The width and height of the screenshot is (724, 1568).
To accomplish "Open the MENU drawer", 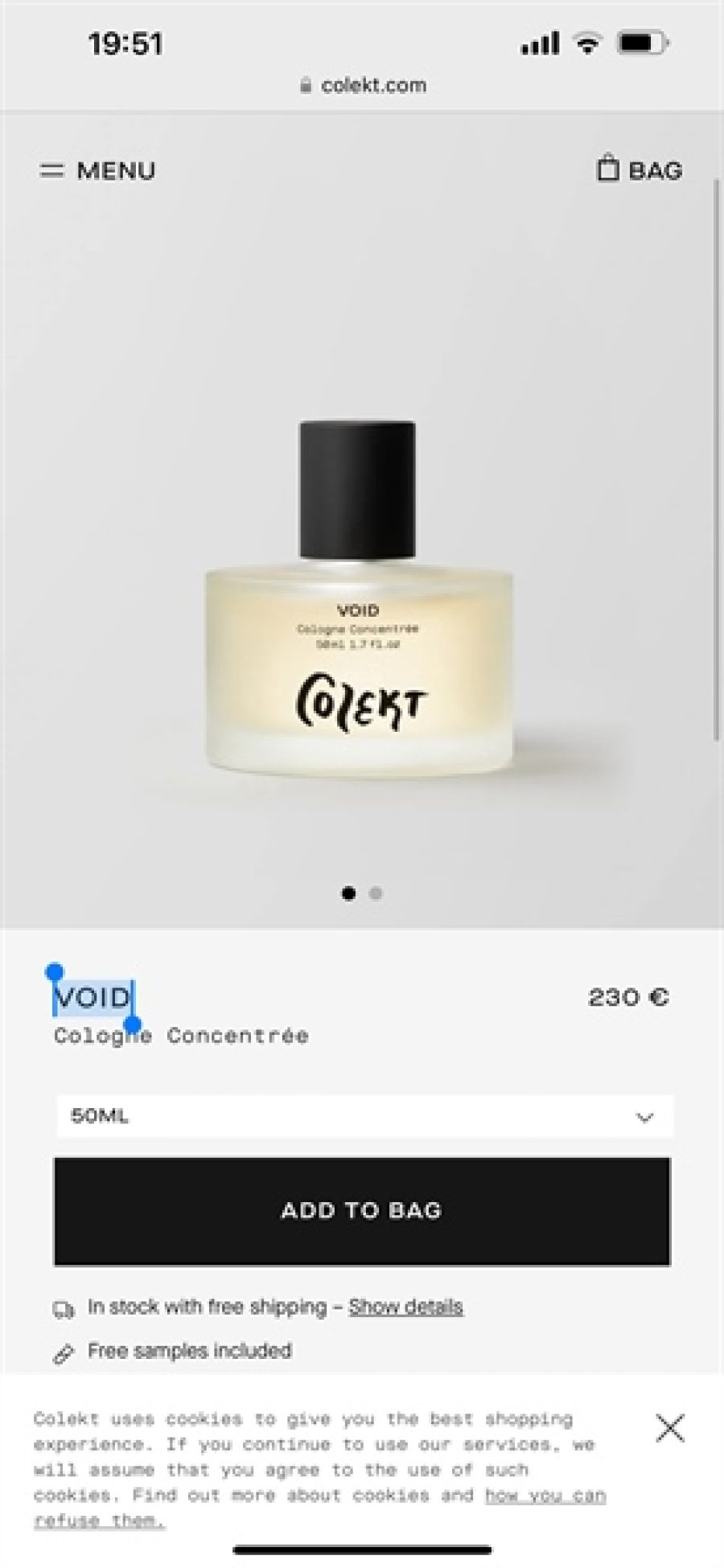I will tap(97, 170).
